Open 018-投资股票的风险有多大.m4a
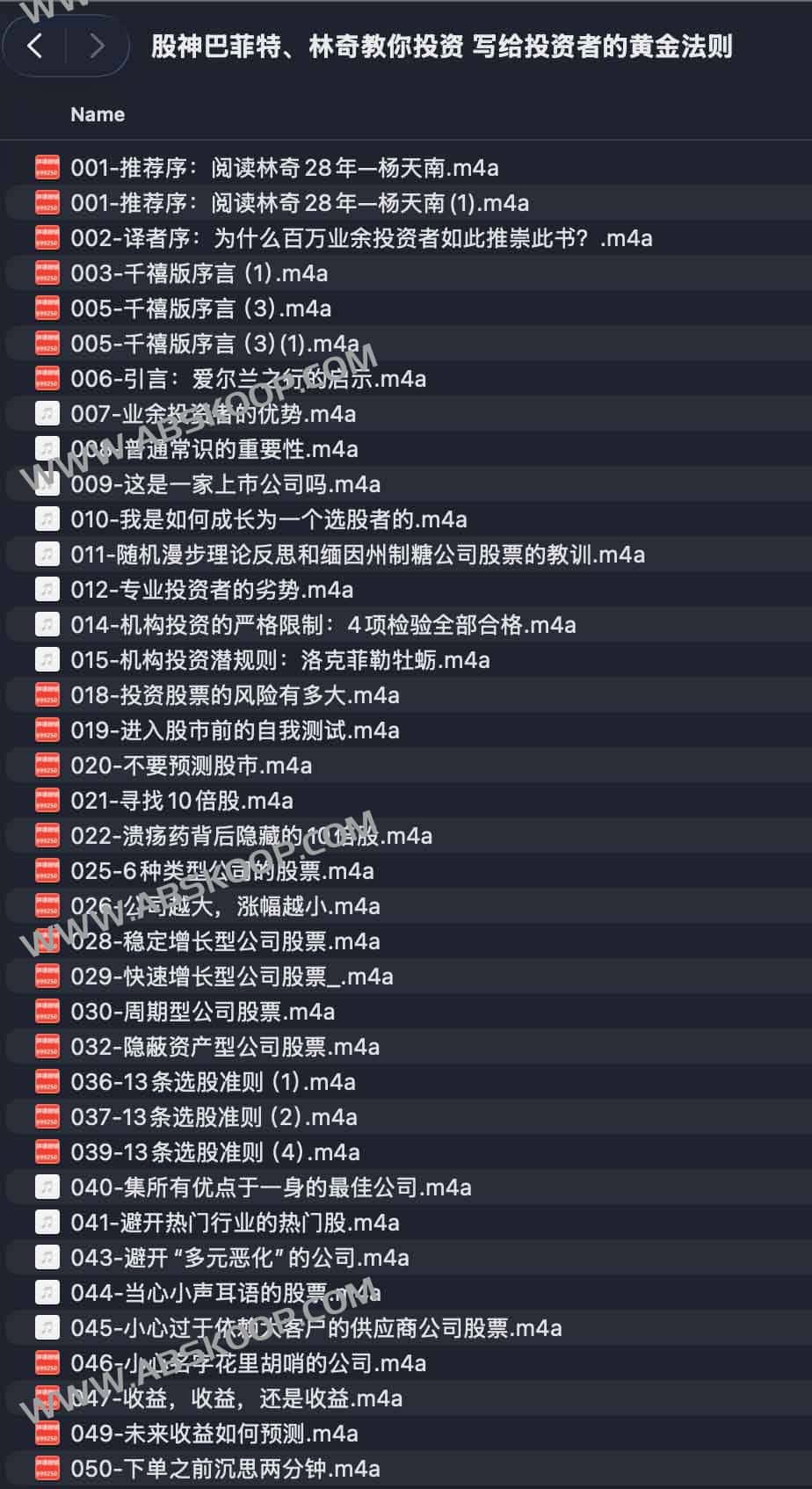This screenshot has width=812, height=1489. pos(235,695)
